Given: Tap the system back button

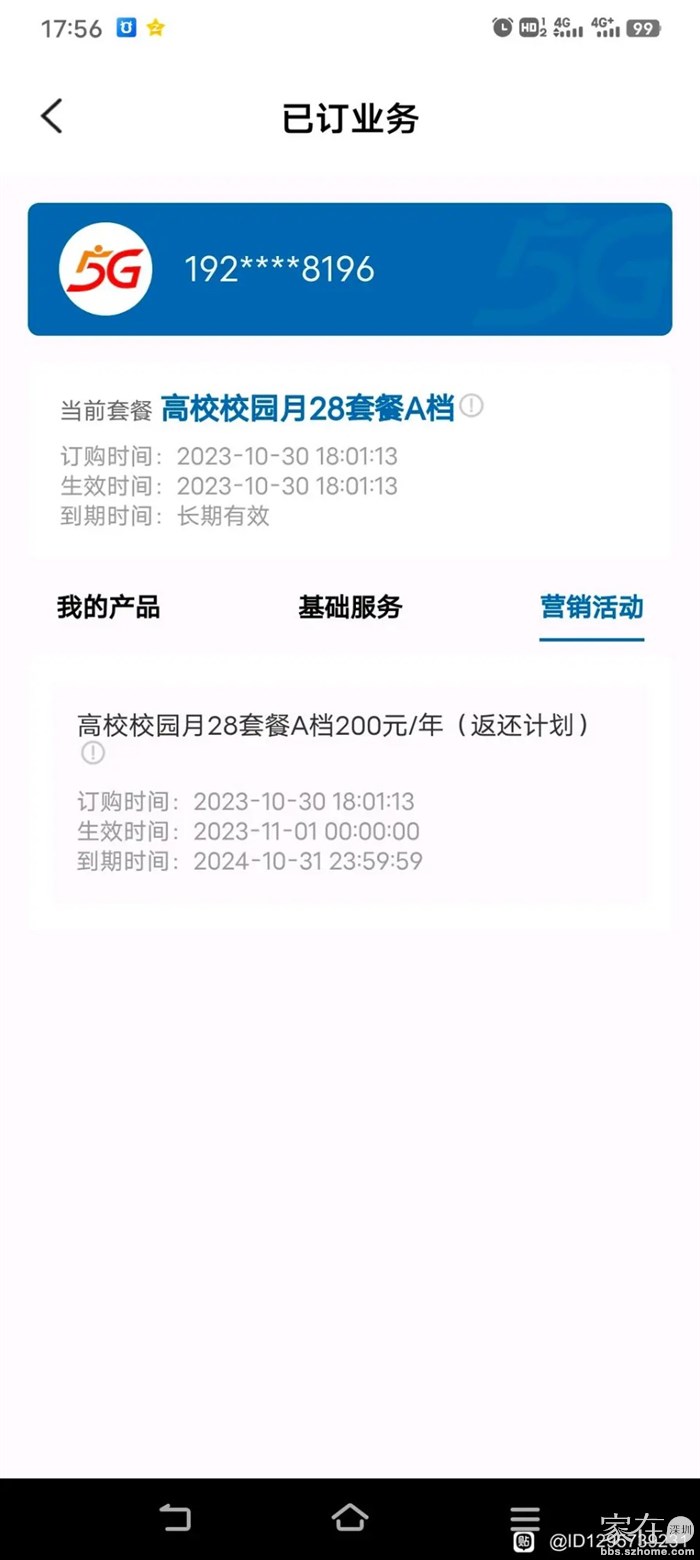Looking at the screenshot, I should tap(175, 1517).
